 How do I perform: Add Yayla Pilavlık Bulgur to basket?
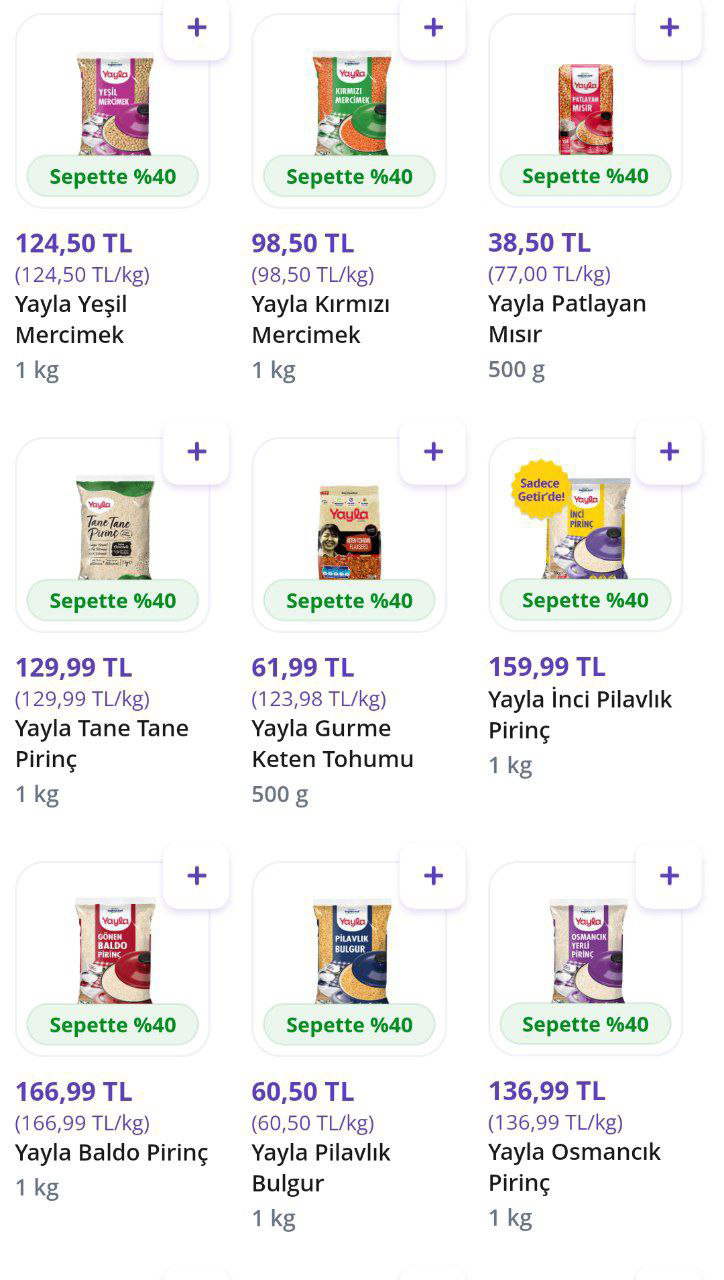pos(433,876)
